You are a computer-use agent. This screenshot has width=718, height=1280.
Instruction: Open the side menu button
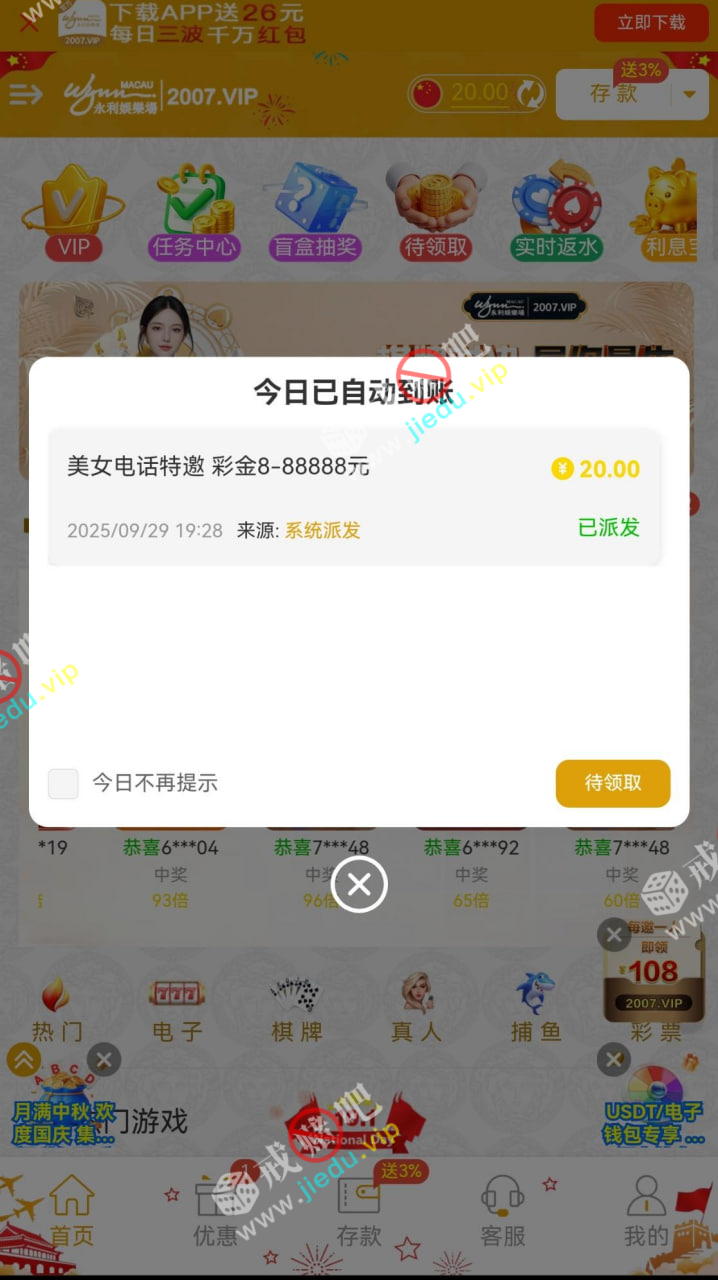[x=25, y=95]
